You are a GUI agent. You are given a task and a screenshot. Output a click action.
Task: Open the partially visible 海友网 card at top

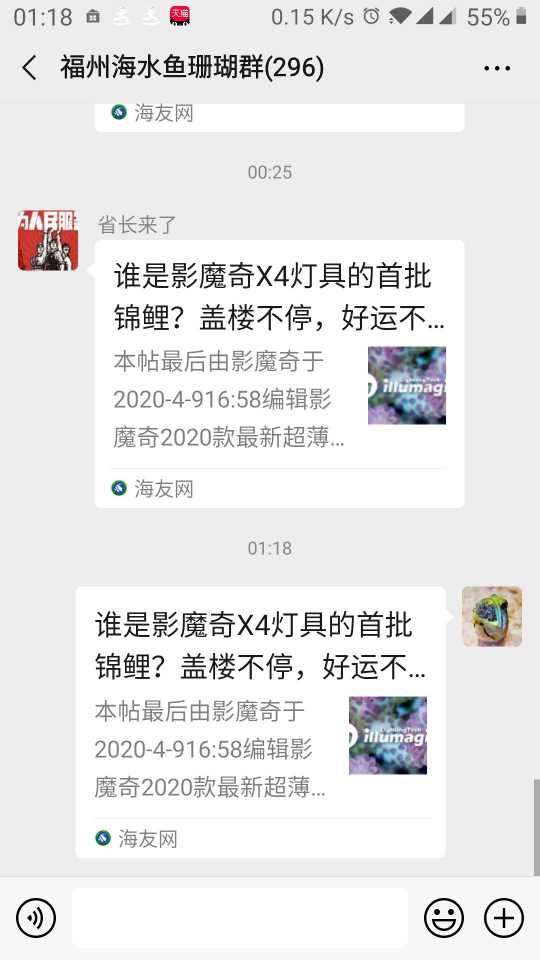[x=279, y=118]
